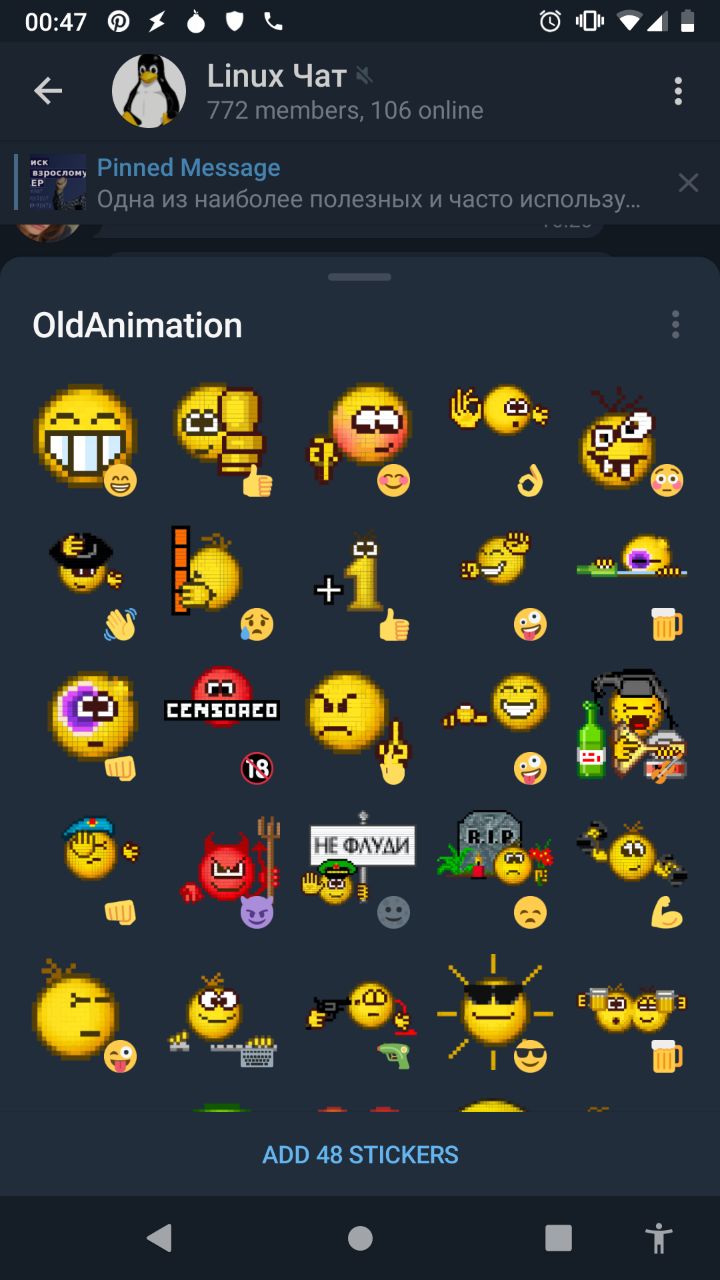Open the OldAnimation sticker pack options menu

click(676, 325)
